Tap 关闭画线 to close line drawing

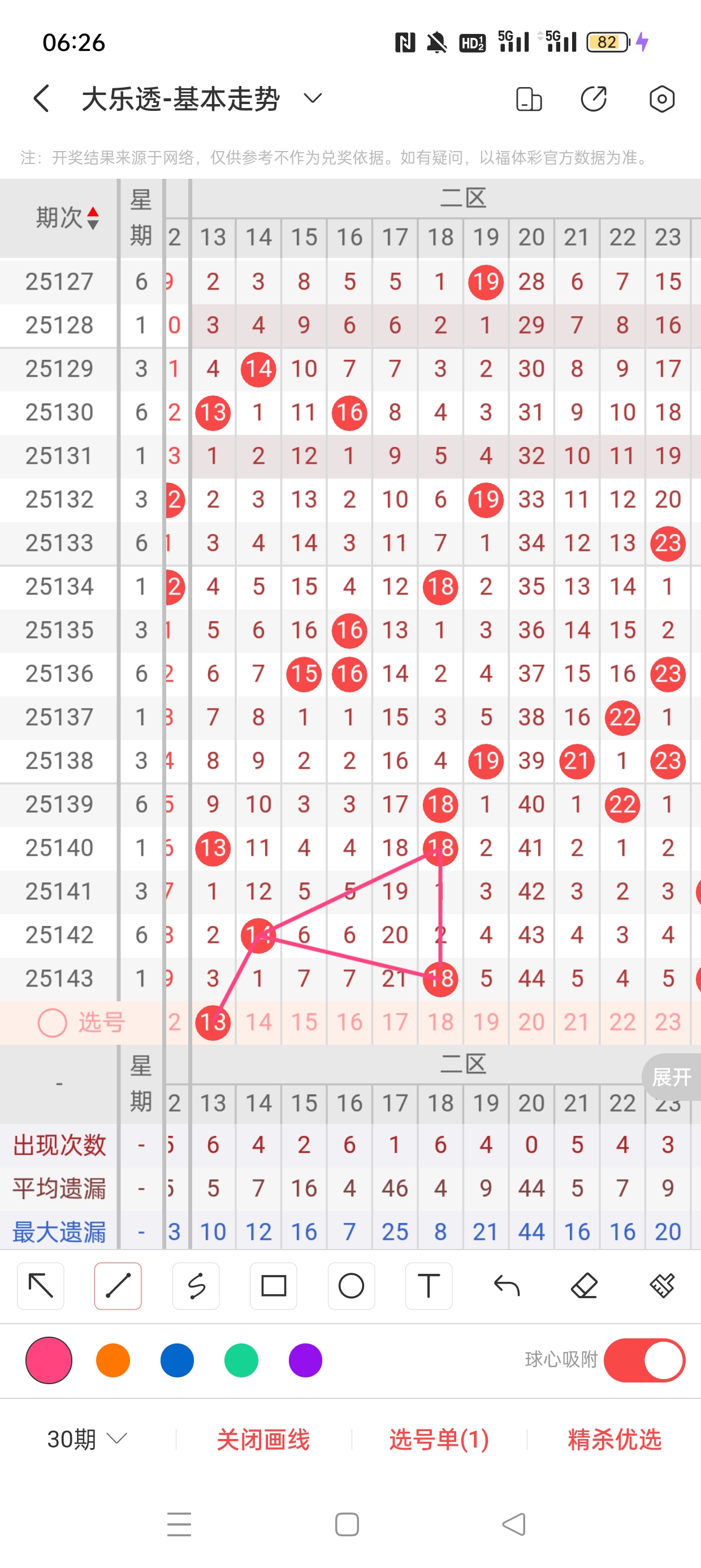[x=263, y=1440]
